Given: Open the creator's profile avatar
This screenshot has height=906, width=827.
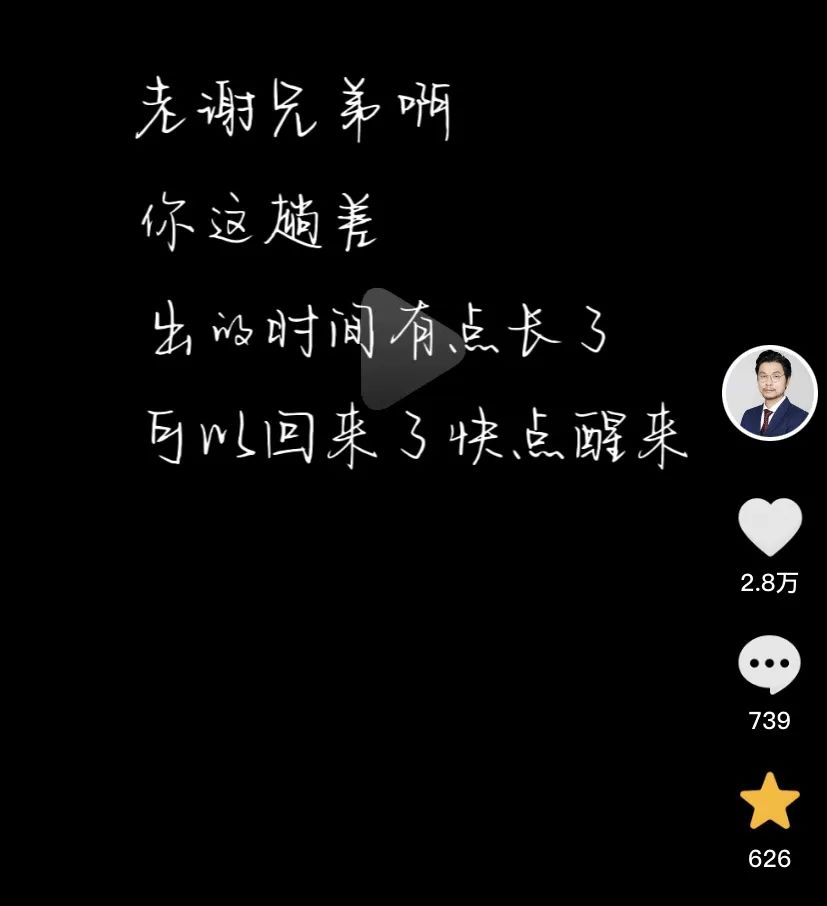Looking at the screenshot, I should tap(769, 392).
